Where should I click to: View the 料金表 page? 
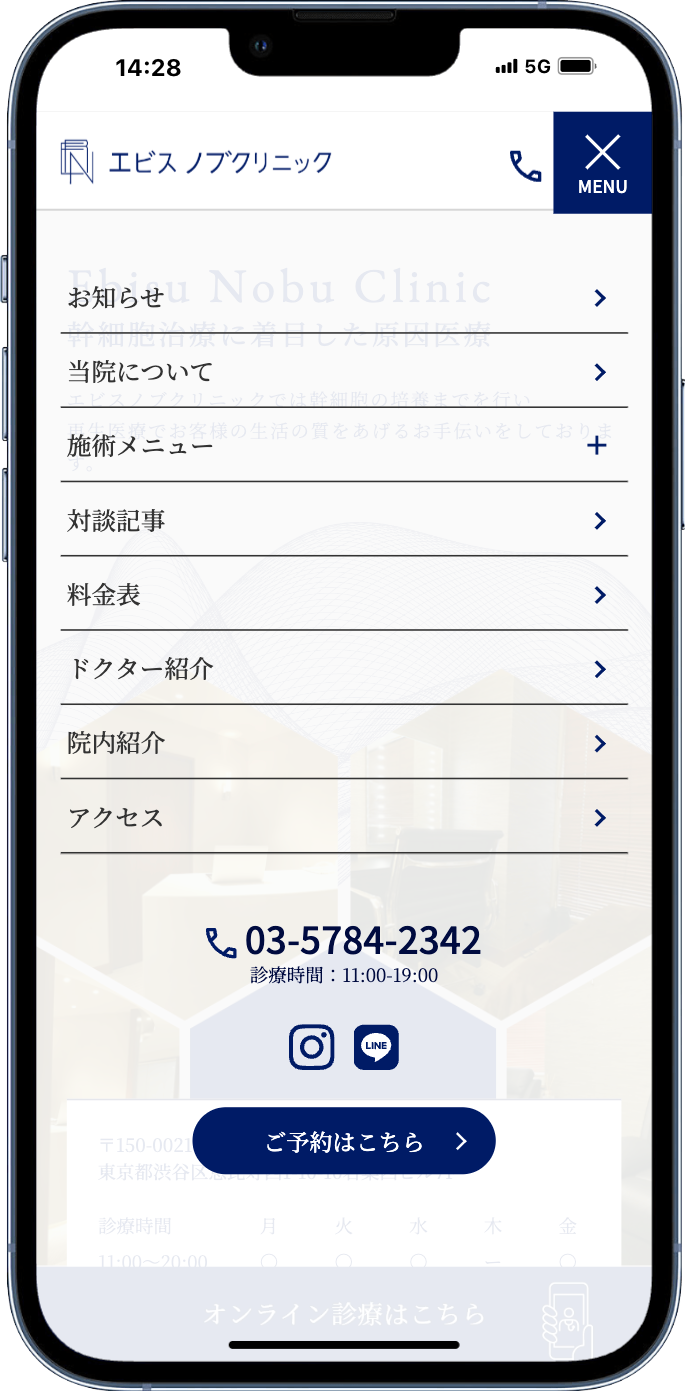click(x=343, y=595)
